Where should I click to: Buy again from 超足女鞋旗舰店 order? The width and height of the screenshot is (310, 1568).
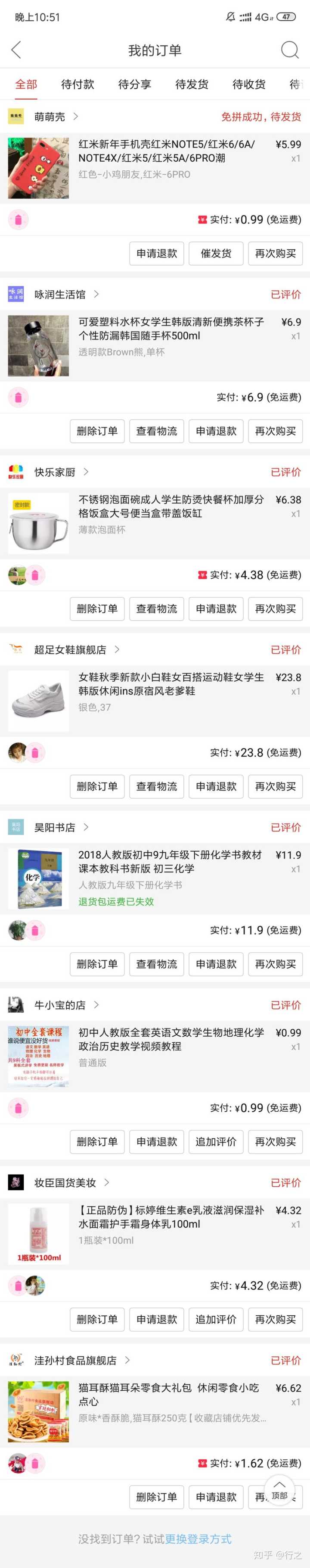coord(276,787)
